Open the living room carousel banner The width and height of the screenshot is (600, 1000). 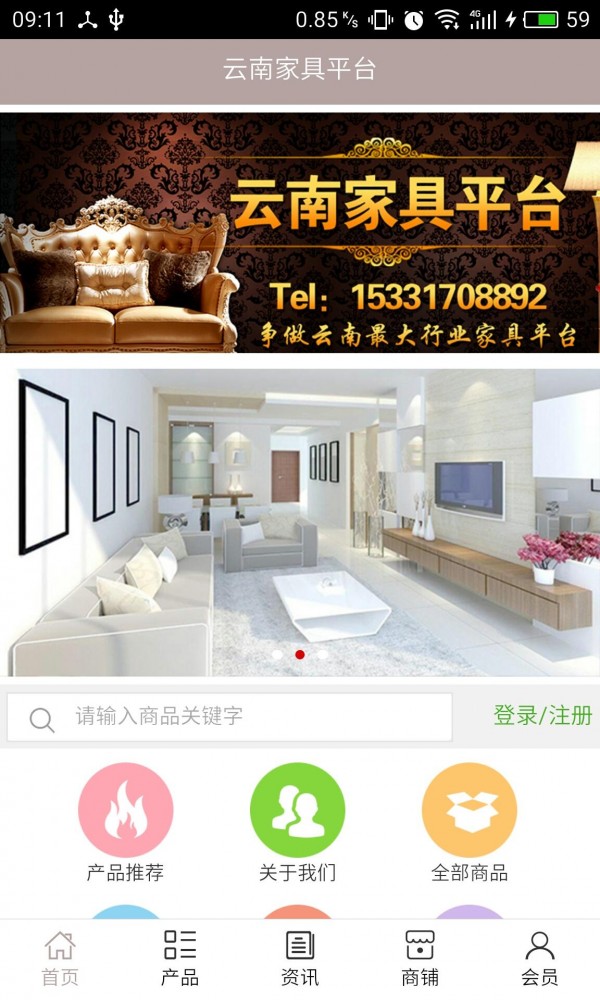click(x=300, y=522)
